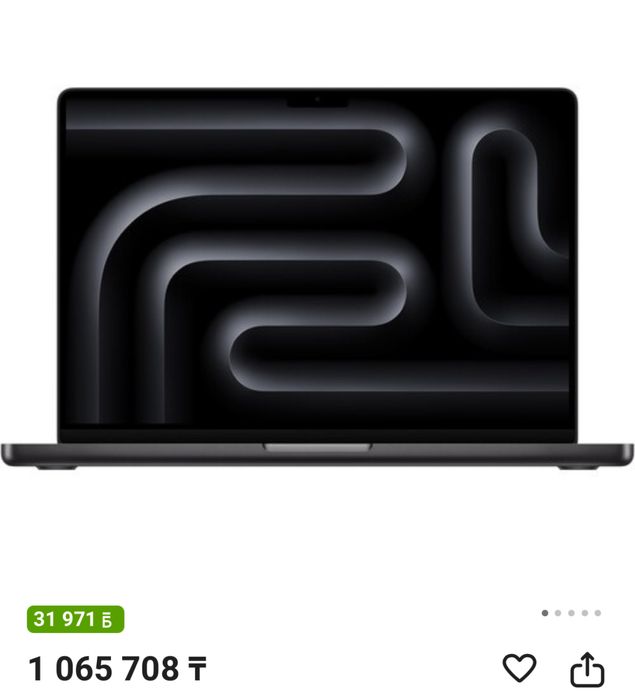Tap the 31 971 bonus badge

[x=75, y=619]
